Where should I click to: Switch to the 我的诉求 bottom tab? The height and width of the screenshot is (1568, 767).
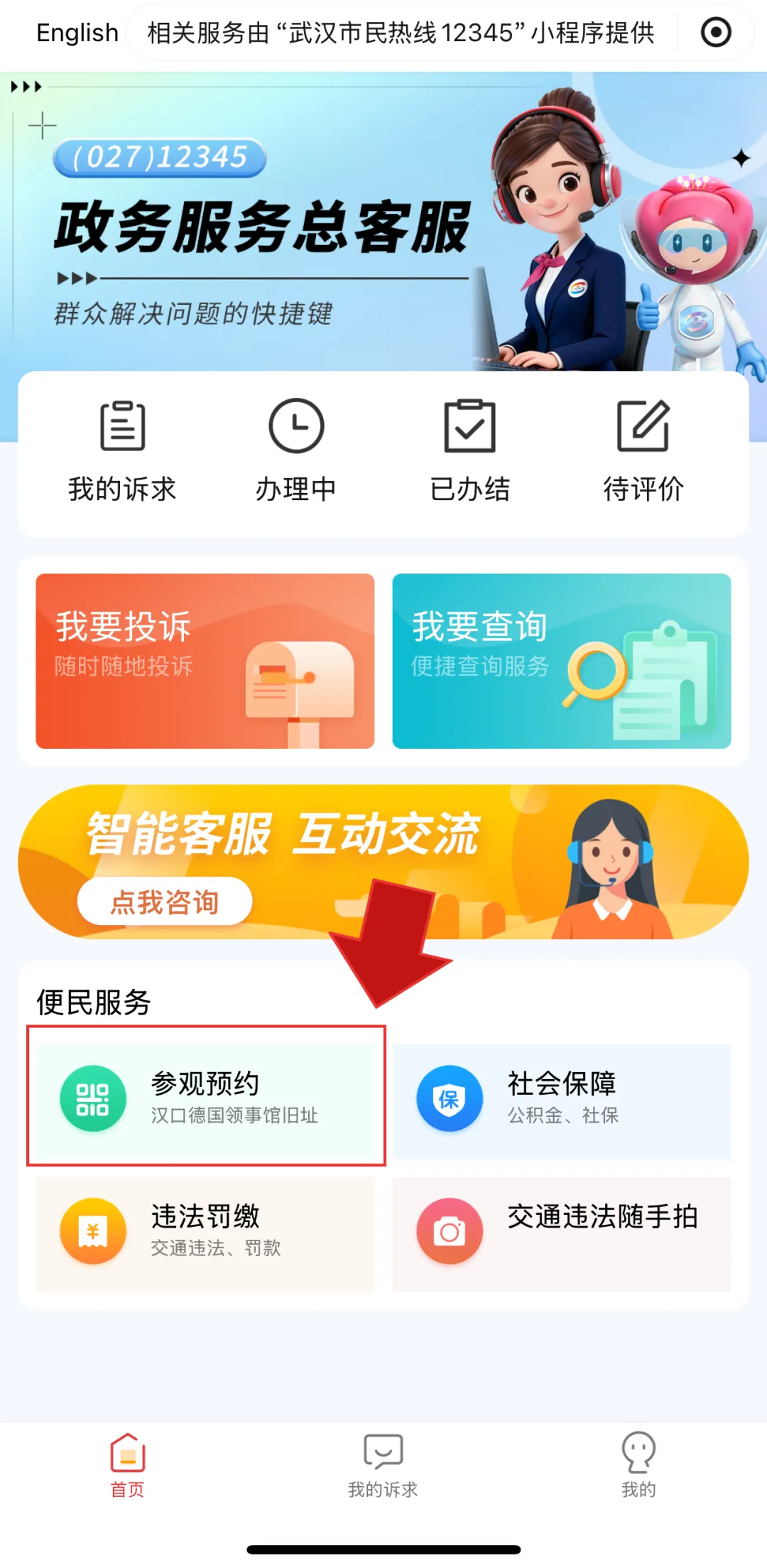click(x=383, y=1471)
